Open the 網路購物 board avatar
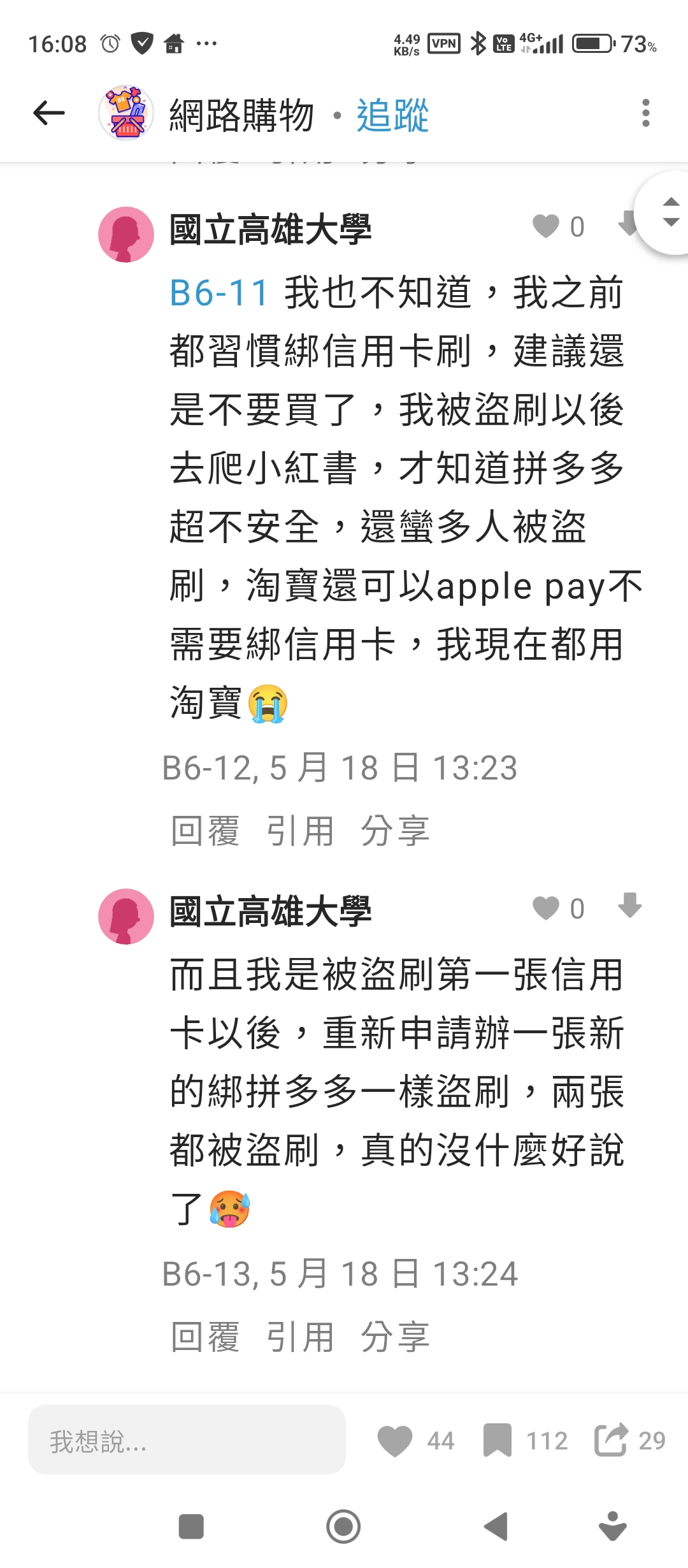 coord(126,113)
